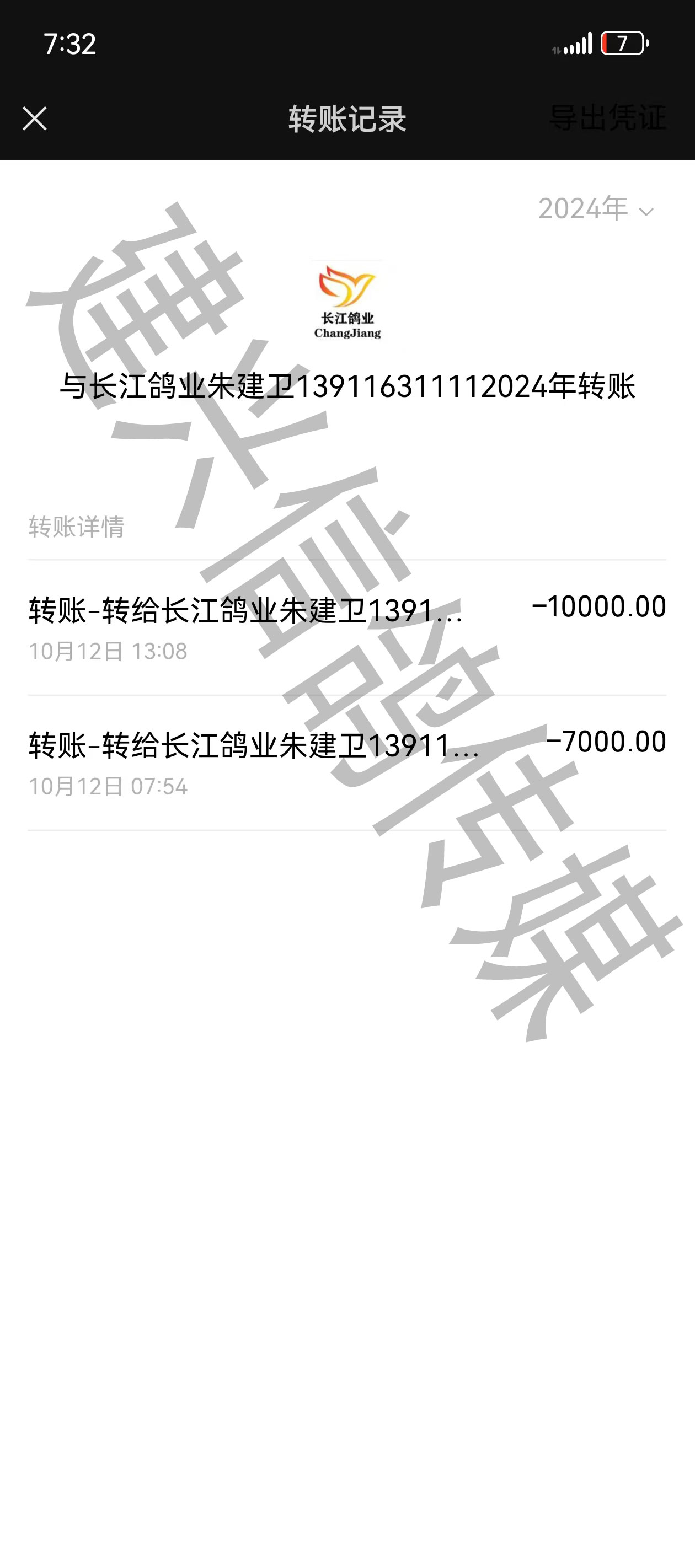Tap 导出凭证 to export the voucher

(607, 118)
